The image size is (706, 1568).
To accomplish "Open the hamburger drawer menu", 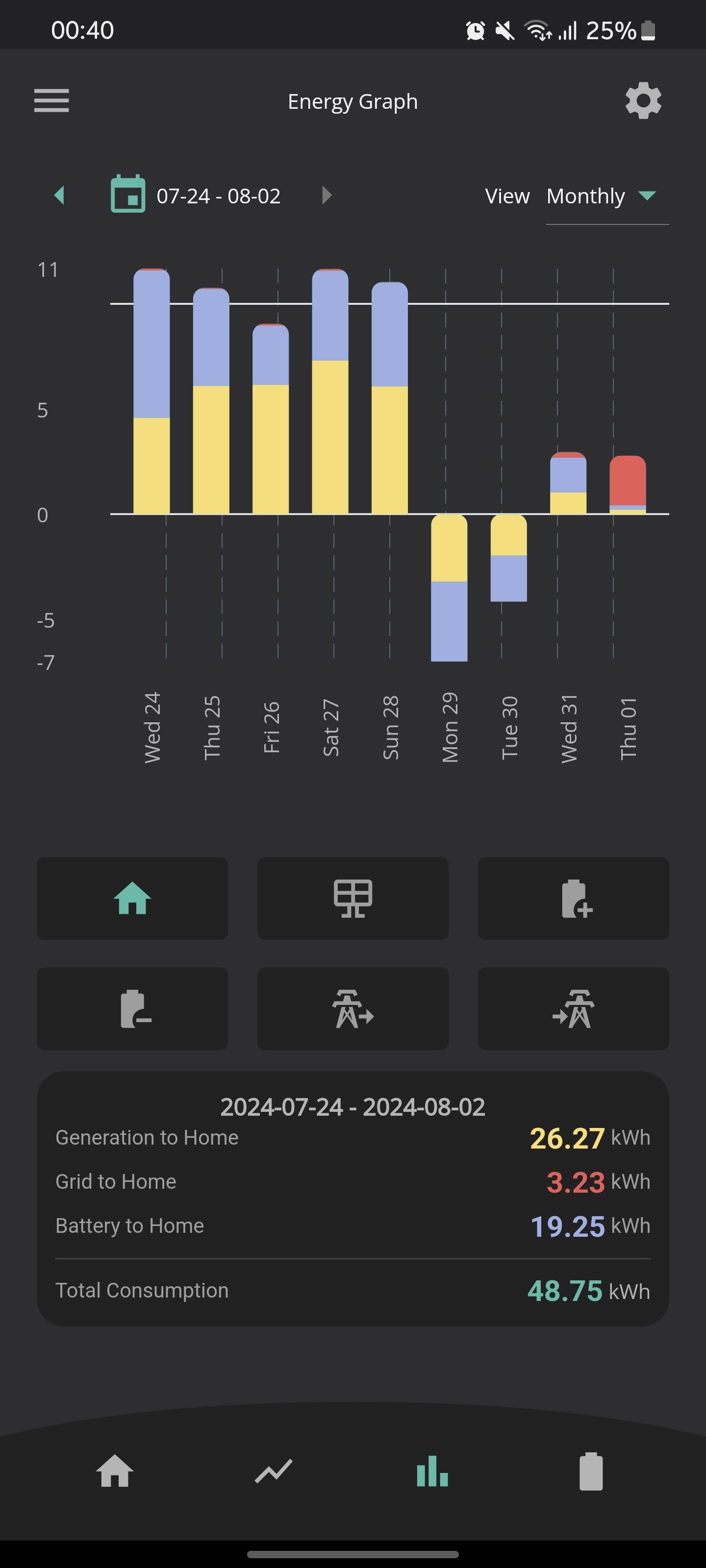I will coord(51,100).
